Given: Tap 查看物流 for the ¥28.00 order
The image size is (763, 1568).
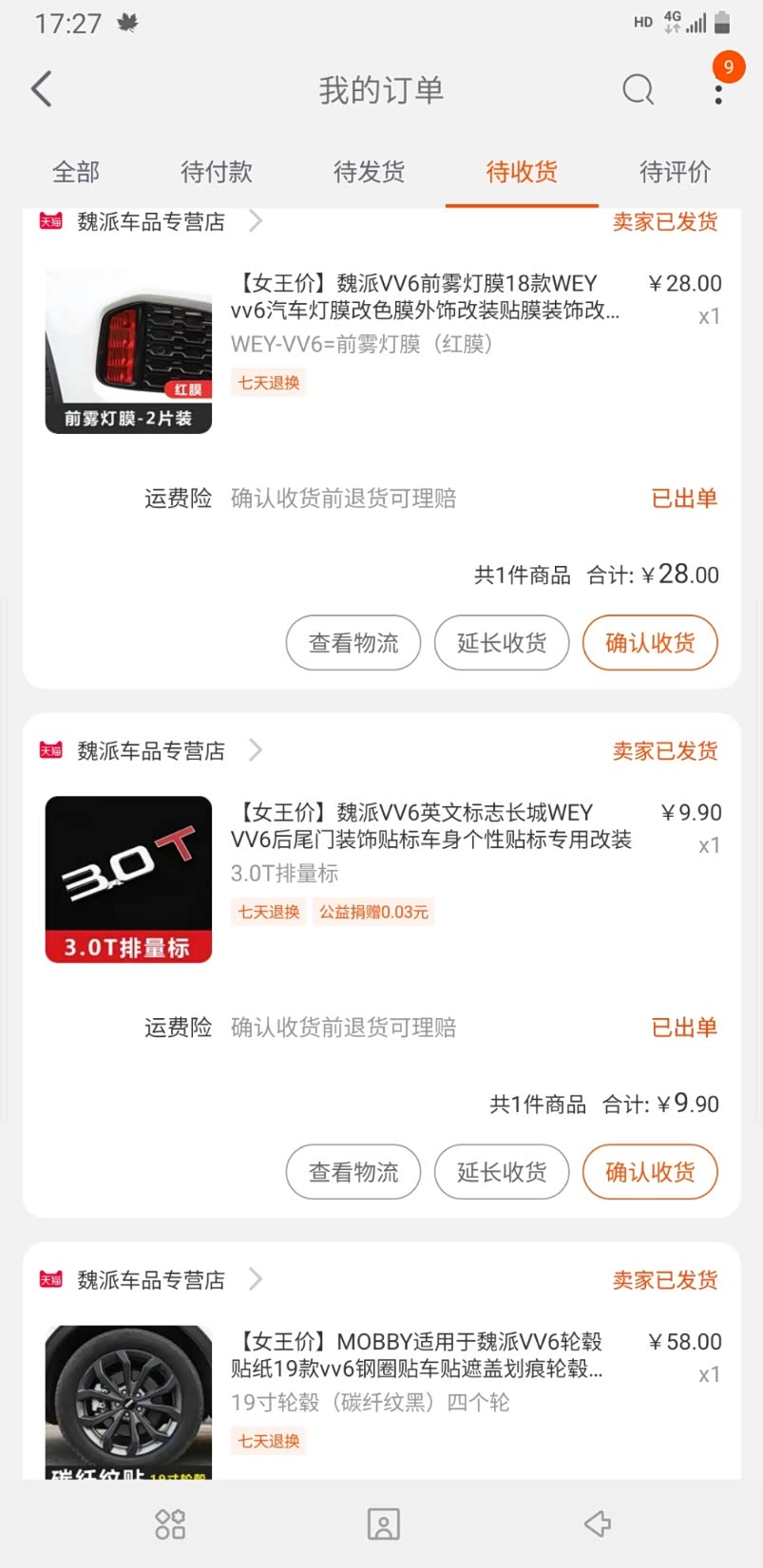Looking at the screenshot, I should (353, 643).
